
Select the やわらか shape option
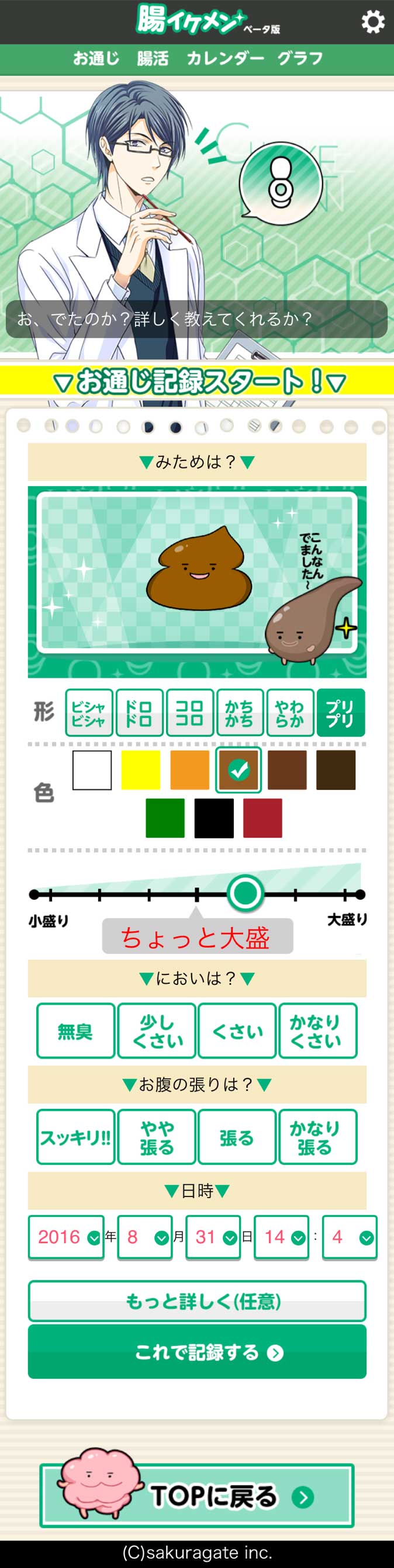[290, 713]
